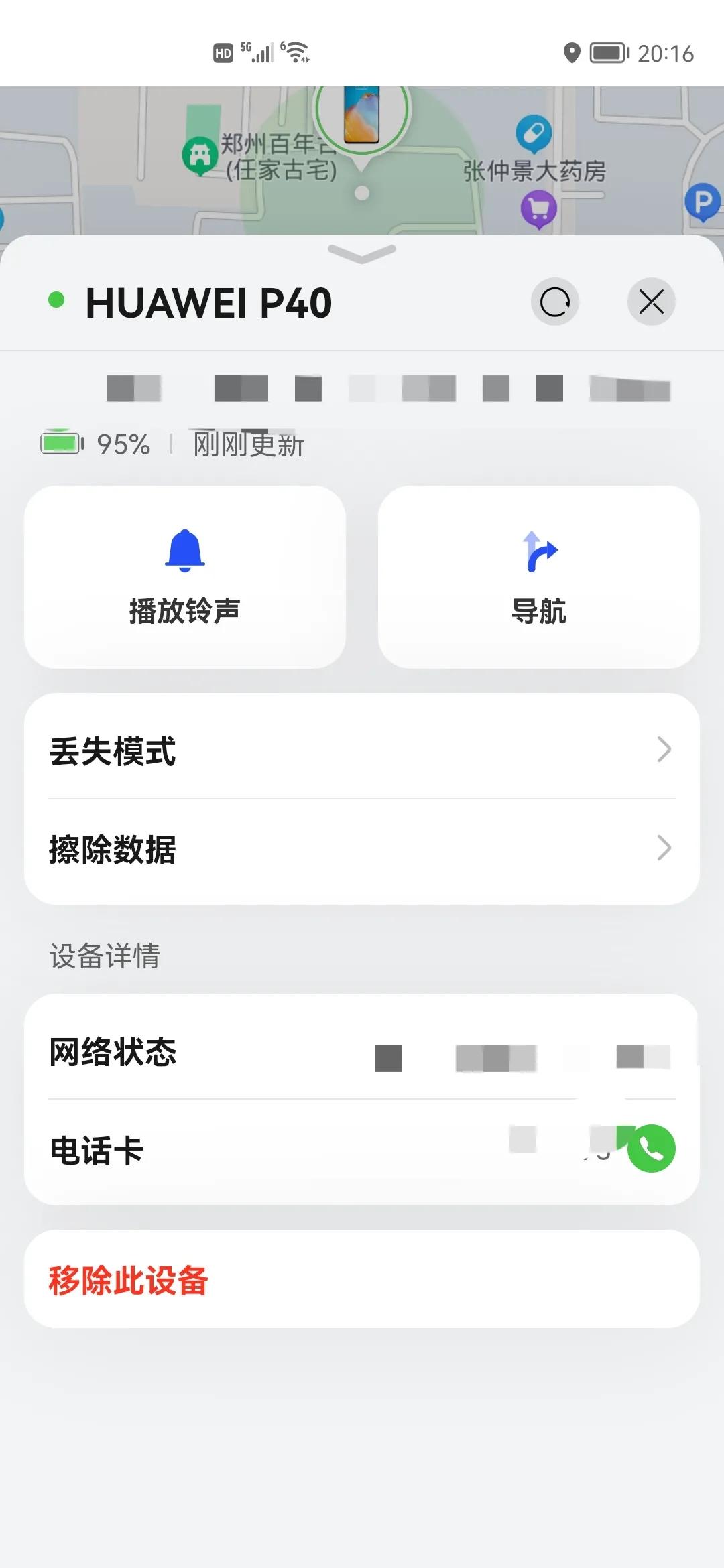The image size is (724, 1568).
Task: Collapse the device panel with the down chevron
Action: 361,255
